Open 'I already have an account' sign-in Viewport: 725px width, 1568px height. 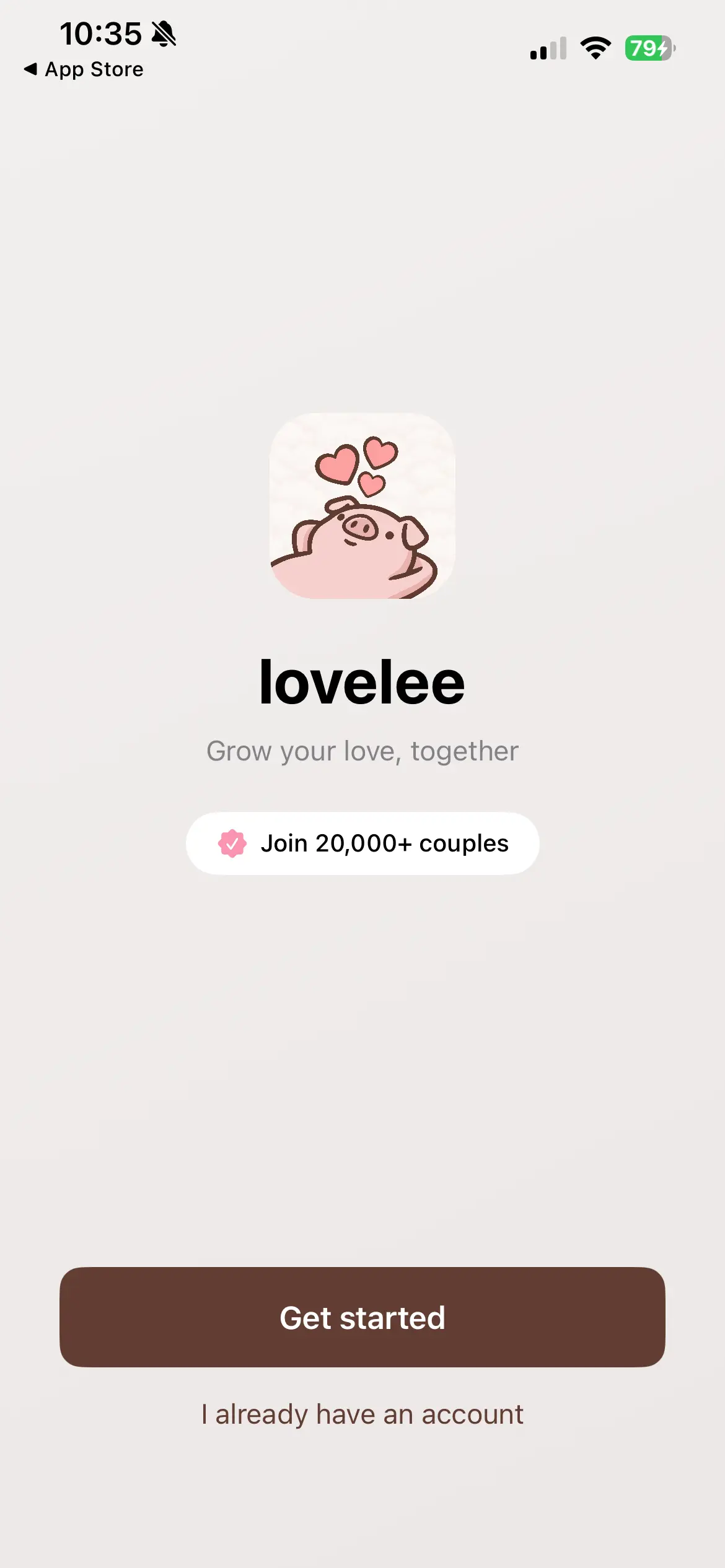click(x=362, y=1414)
